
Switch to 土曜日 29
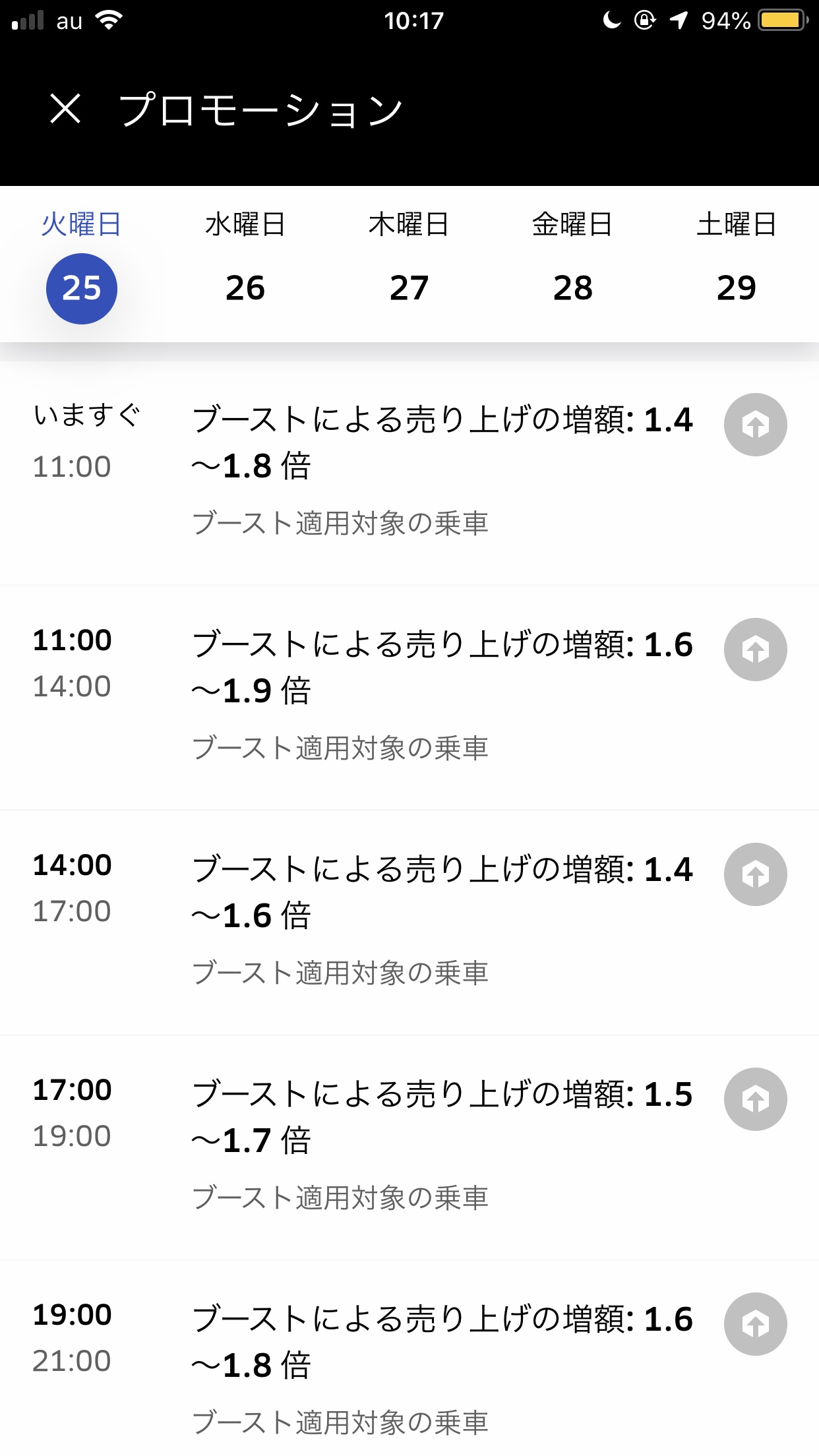coord(737,265)
